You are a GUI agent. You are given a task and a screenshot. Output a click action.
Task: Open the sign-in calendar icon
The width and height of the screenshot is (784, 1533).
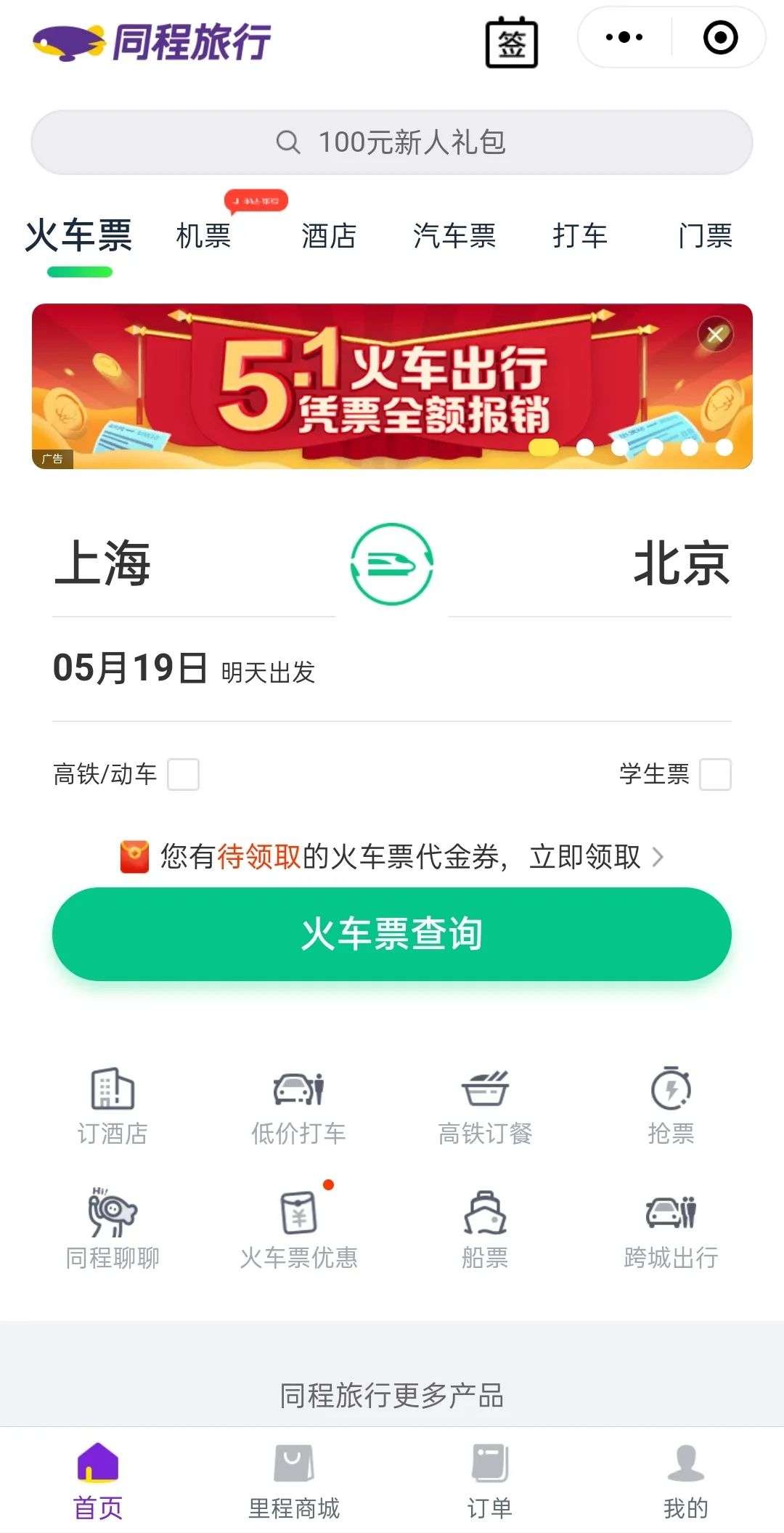(511, 43)
